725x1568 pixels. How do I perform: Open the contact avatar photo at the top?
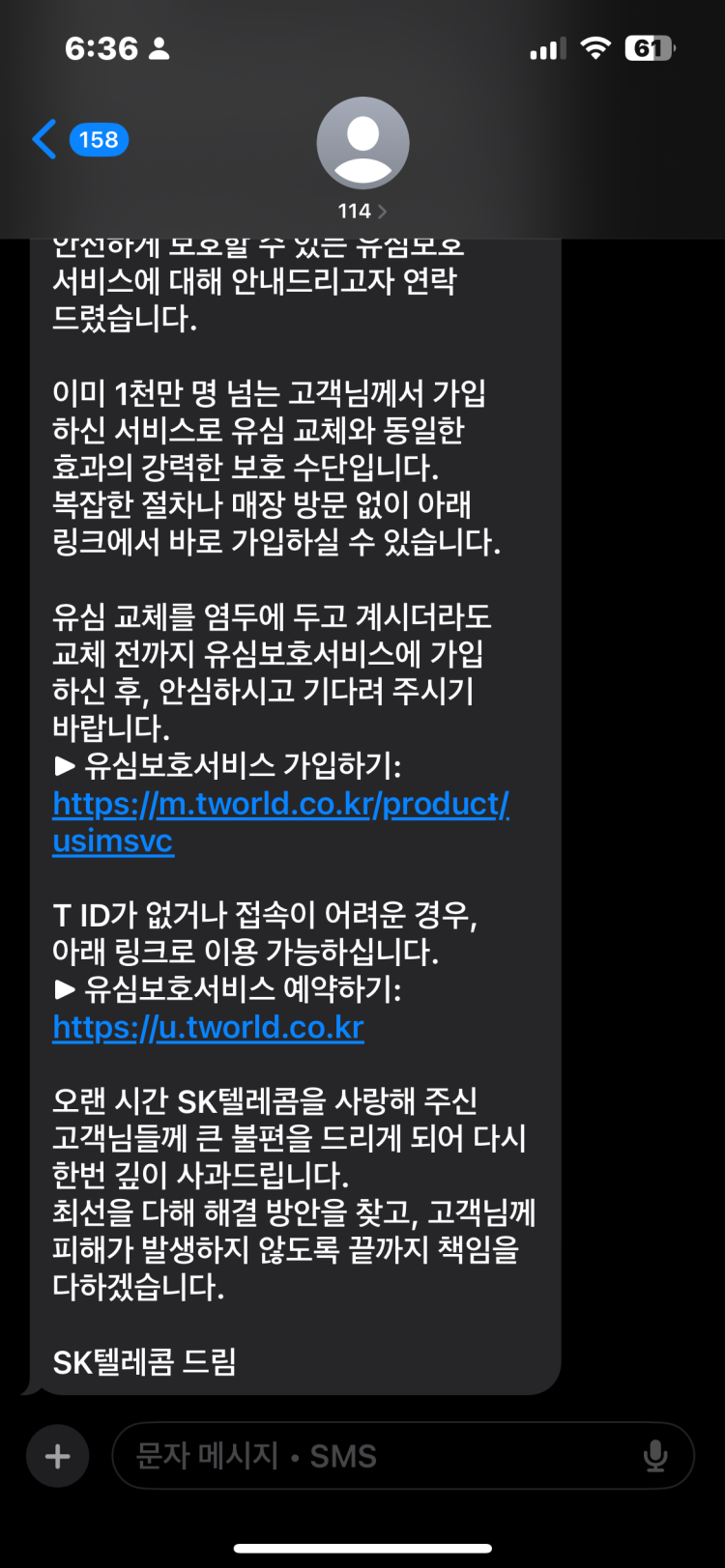(362, 142)
